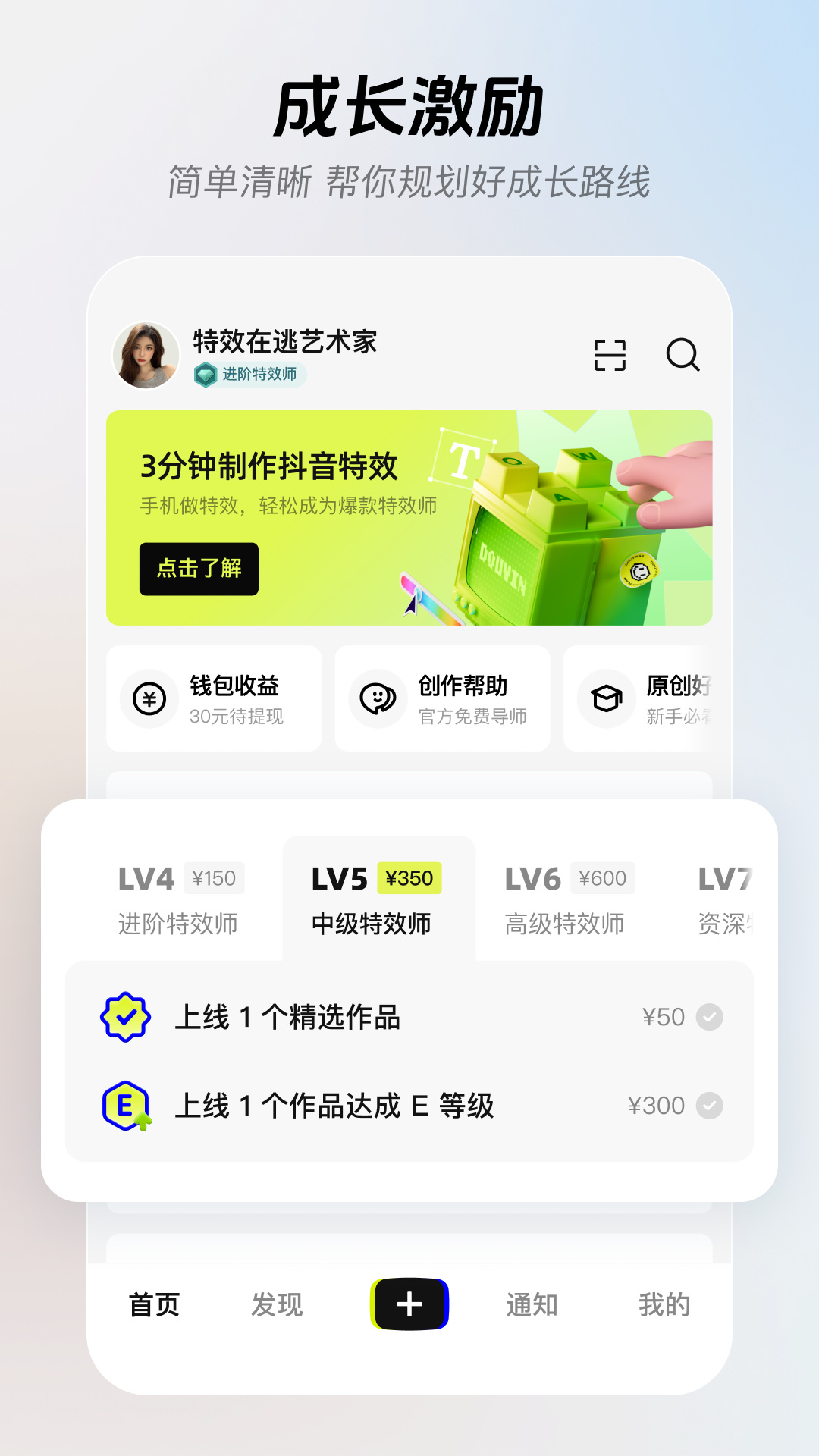Image resolution: width=819 pixels, height=1456 pixels.
Task: Tap the ¥ wallet icon in 钱包收益 card
Action: [149, 698]
